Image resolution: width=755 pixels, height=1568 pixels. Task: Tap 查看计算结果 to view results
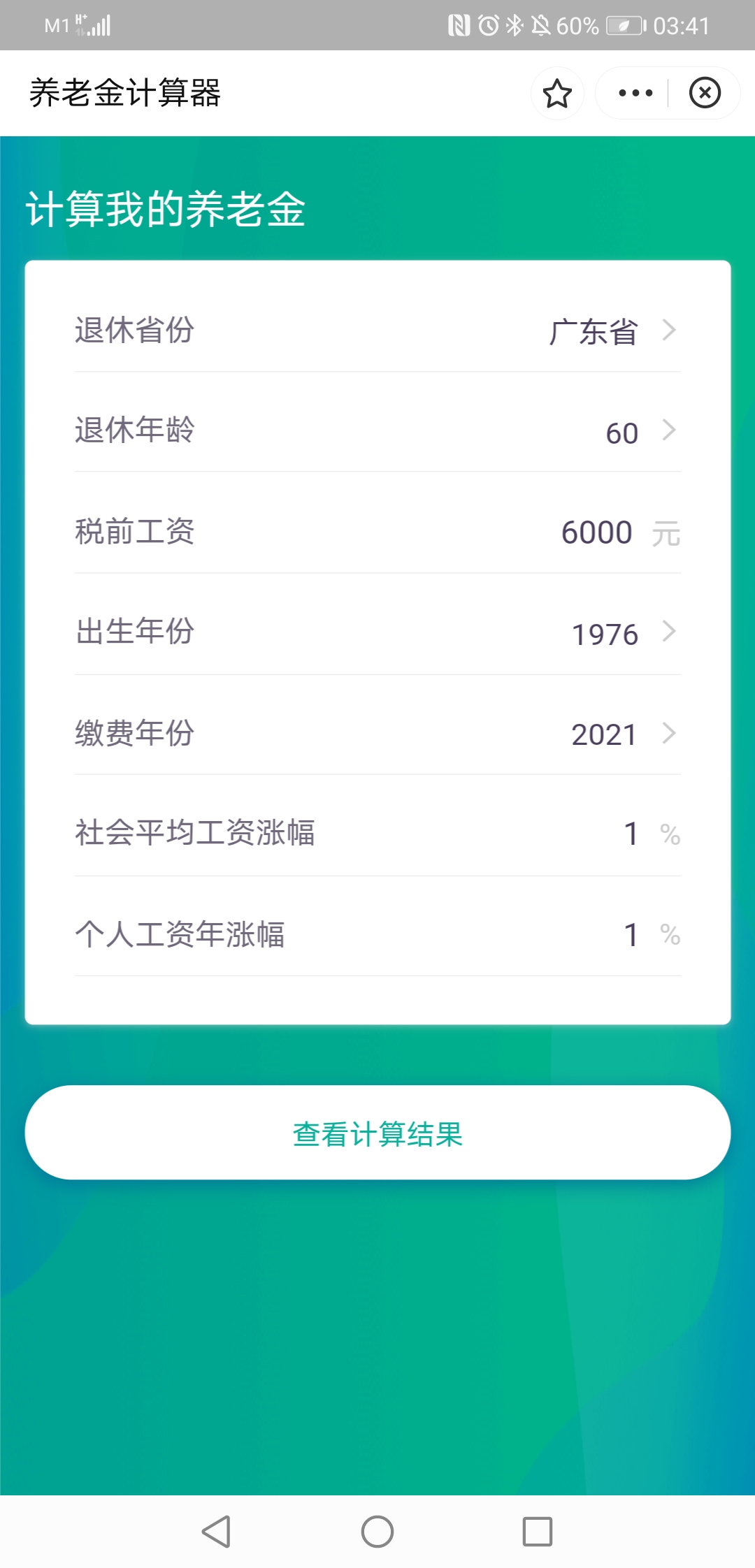[x=377, y=1133]
